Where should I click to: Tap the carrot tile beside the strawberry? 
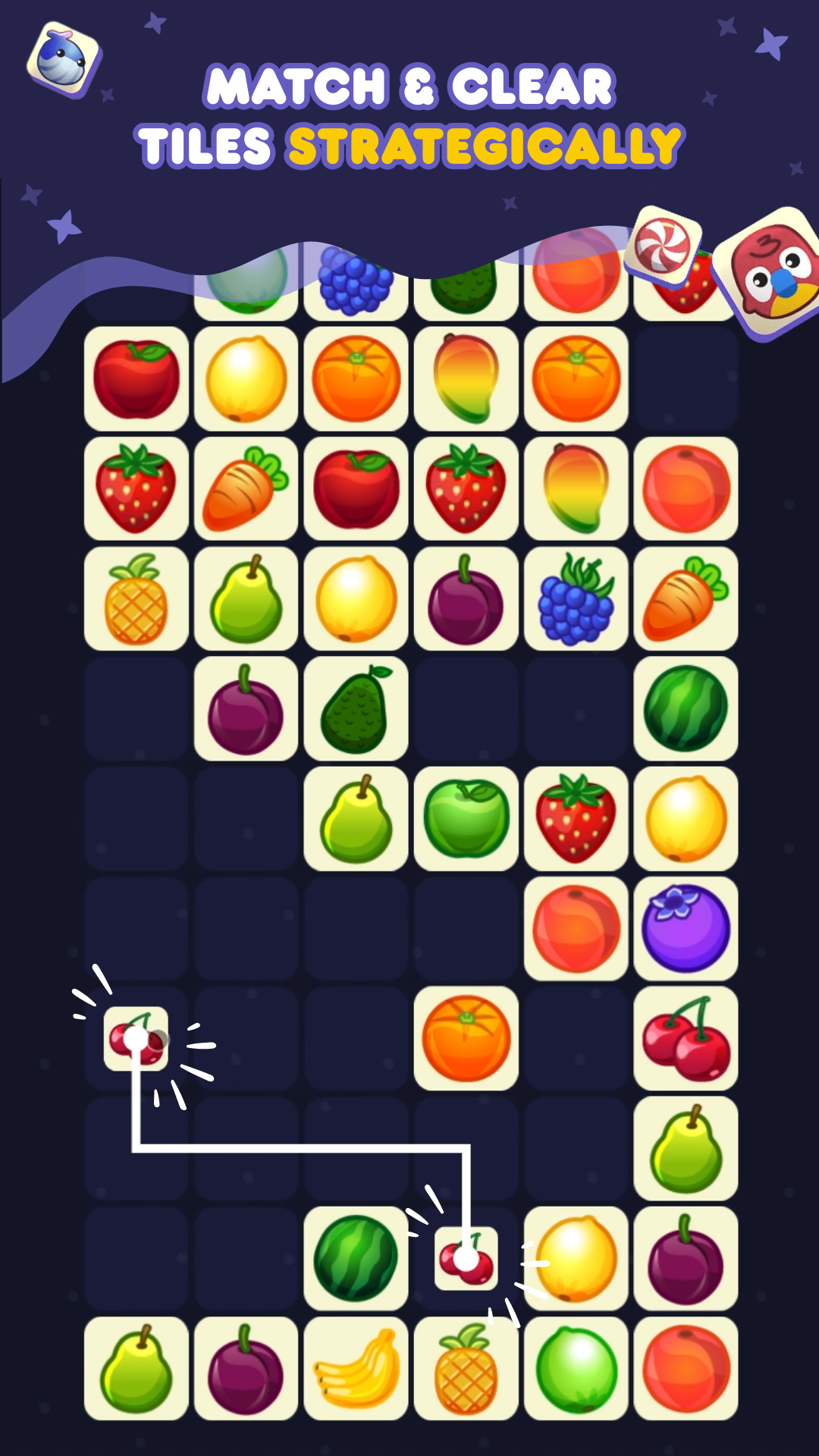pos(246,489)
